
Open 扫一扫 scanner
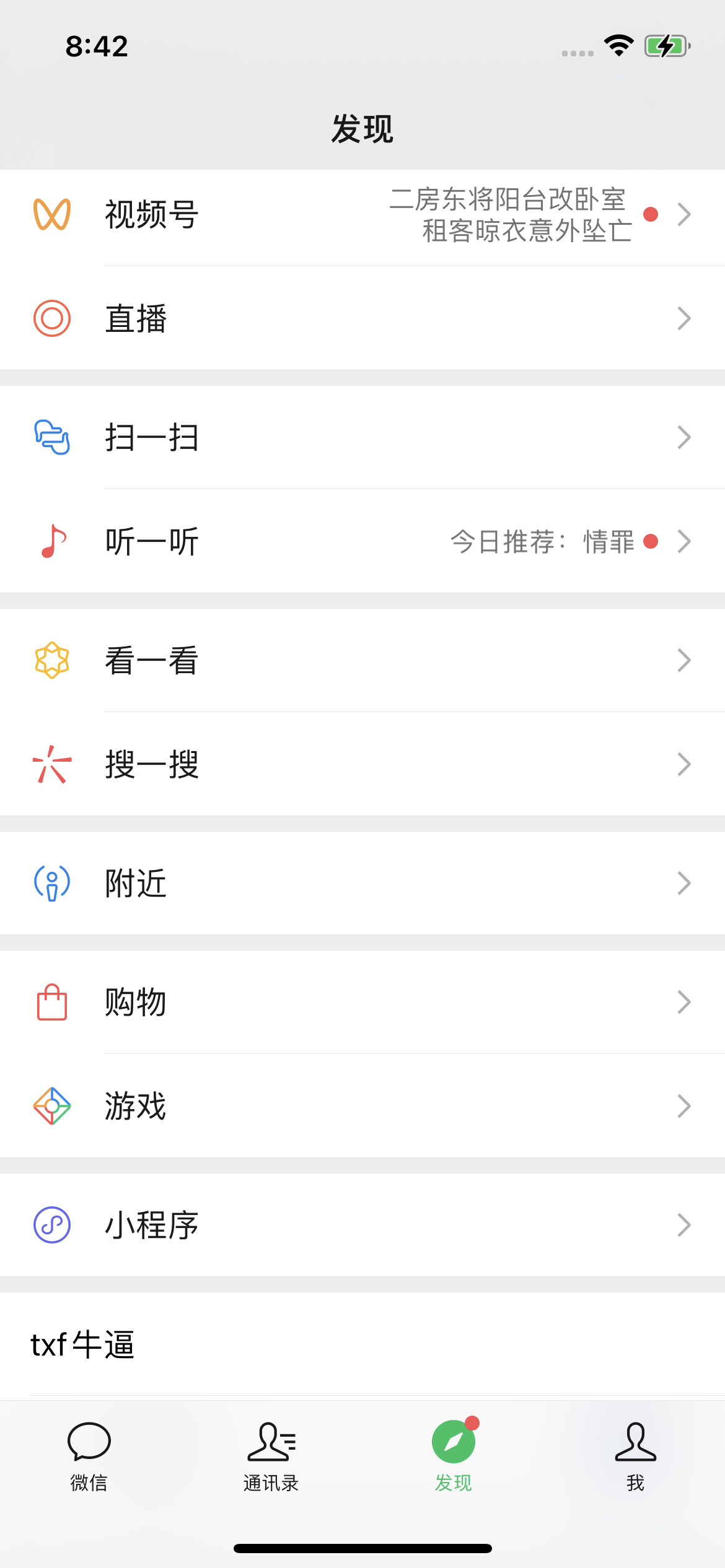[x=362, y=437]
